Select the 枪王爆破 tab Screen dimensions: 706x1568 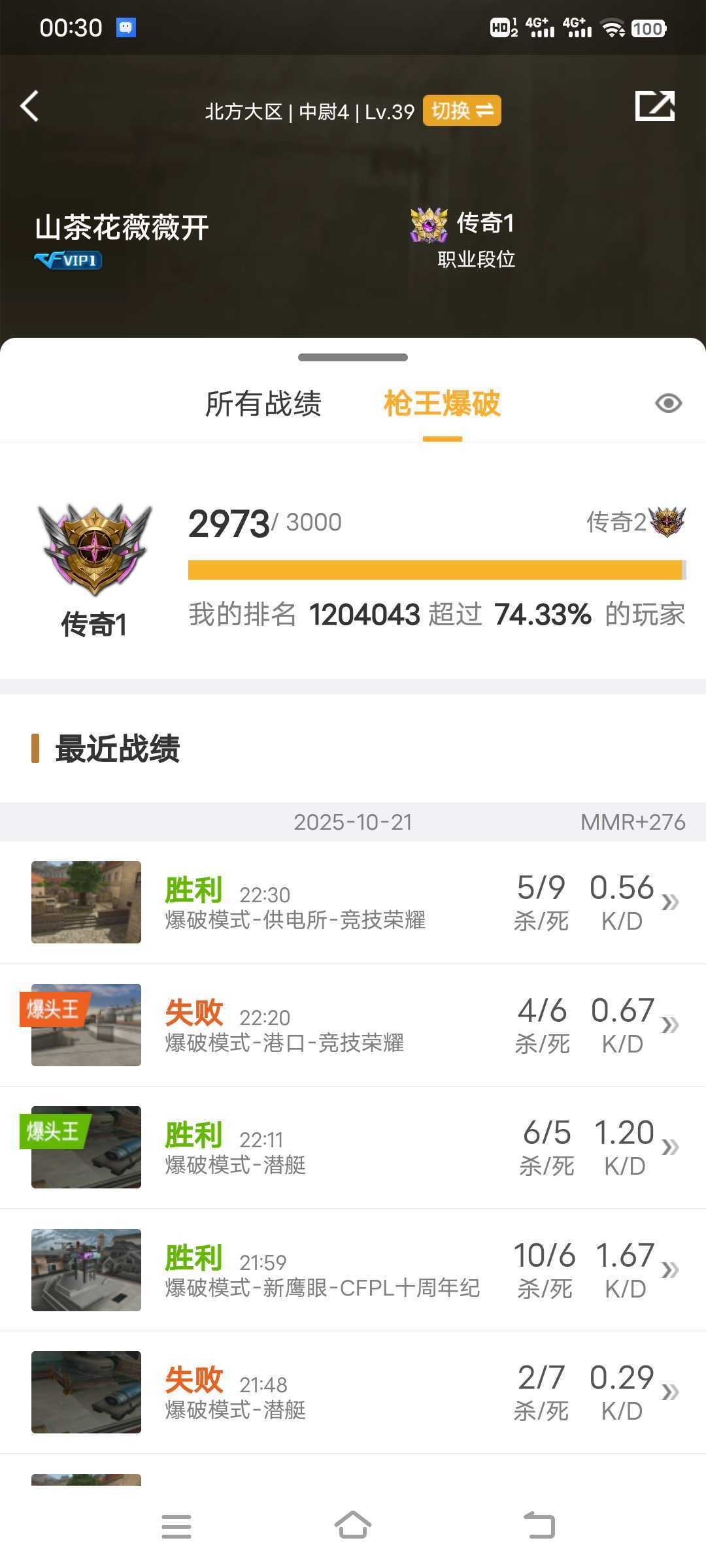tap(442, 404)
